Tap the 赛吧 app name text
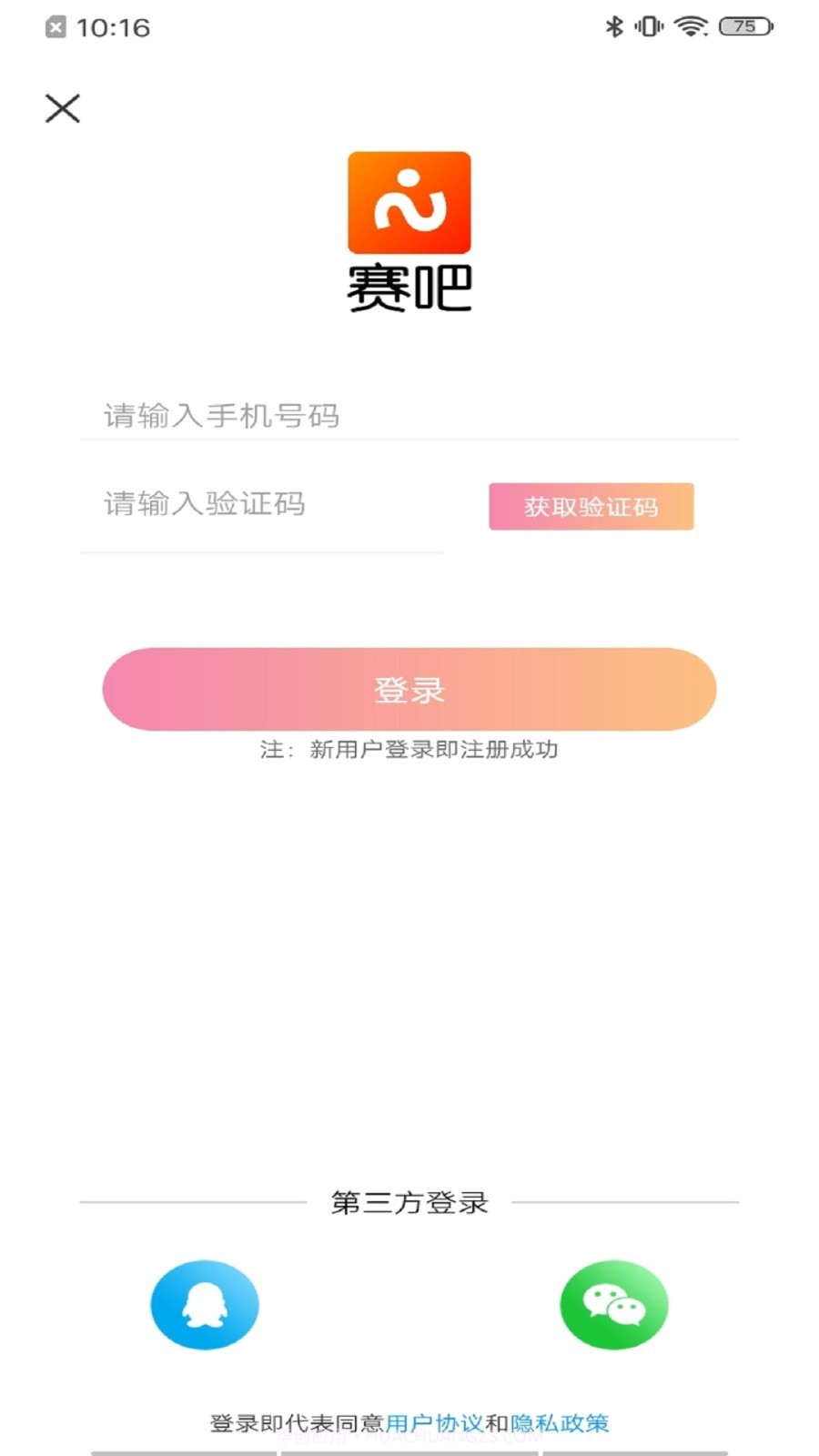Viewport: 819px width, 1456px height. pyautogui.click(x=409, y=289)
